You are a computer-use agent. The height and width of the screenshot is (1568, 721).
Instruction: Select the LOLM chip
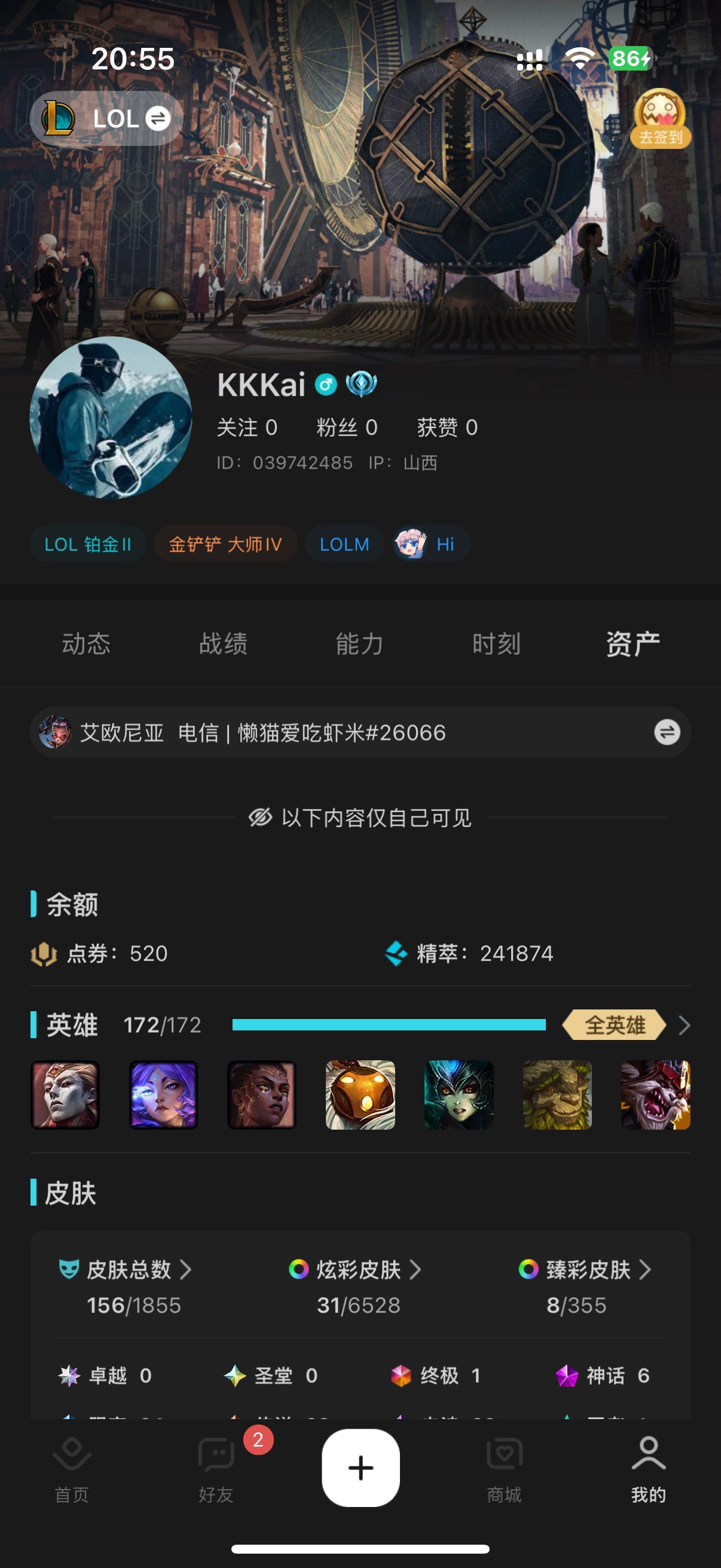point(344,544)
